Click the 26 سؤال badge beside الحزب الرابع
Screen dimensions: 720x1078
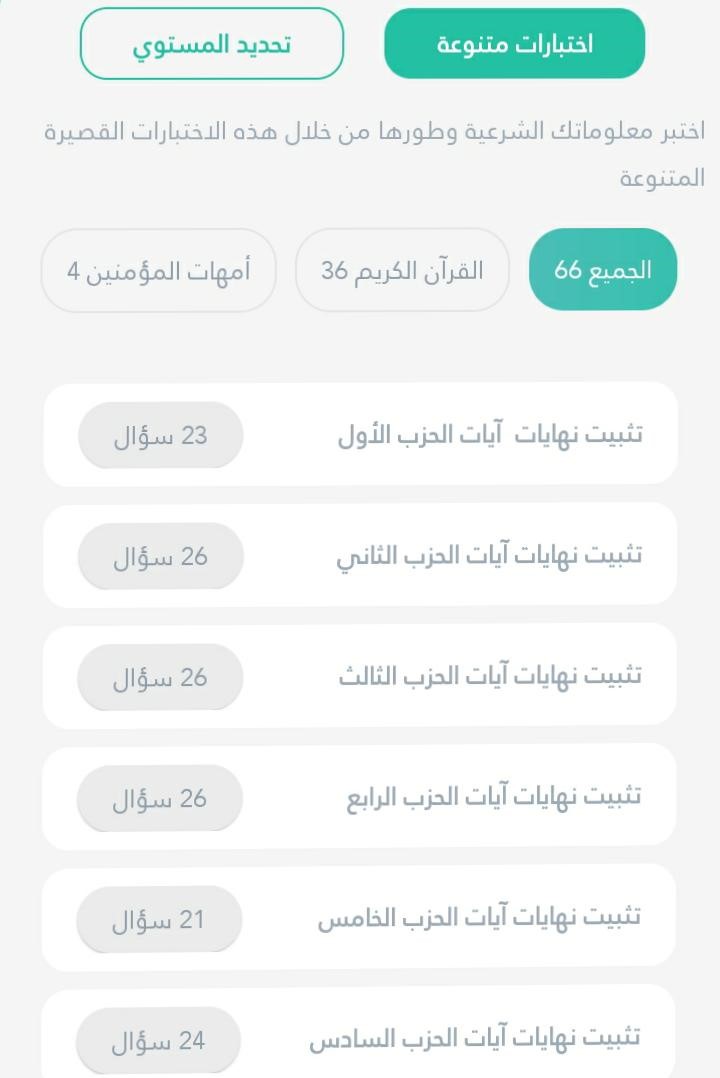pyautogui.click(x=158, y=798)
